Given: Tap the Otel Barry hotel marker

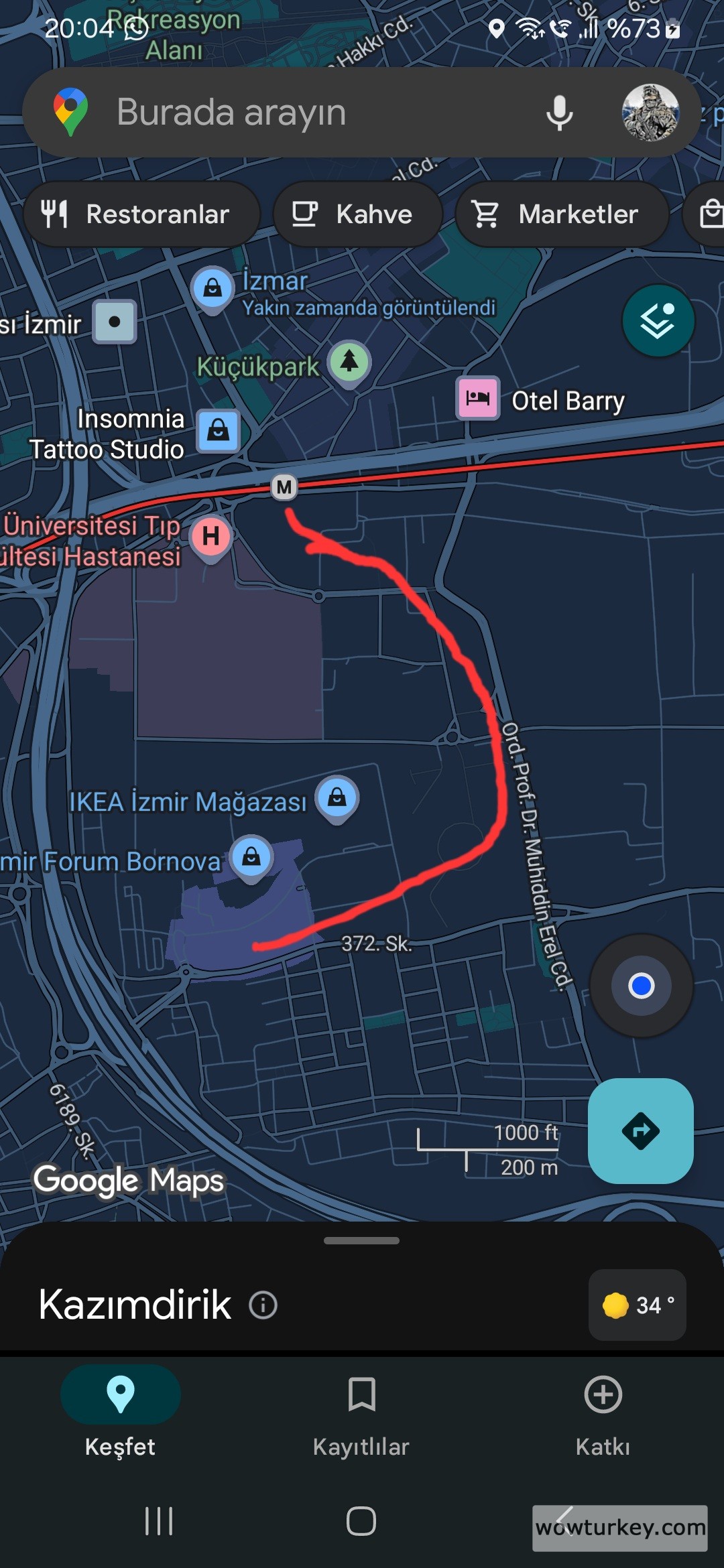Looking at the screenshot, I should pos(477,399).
